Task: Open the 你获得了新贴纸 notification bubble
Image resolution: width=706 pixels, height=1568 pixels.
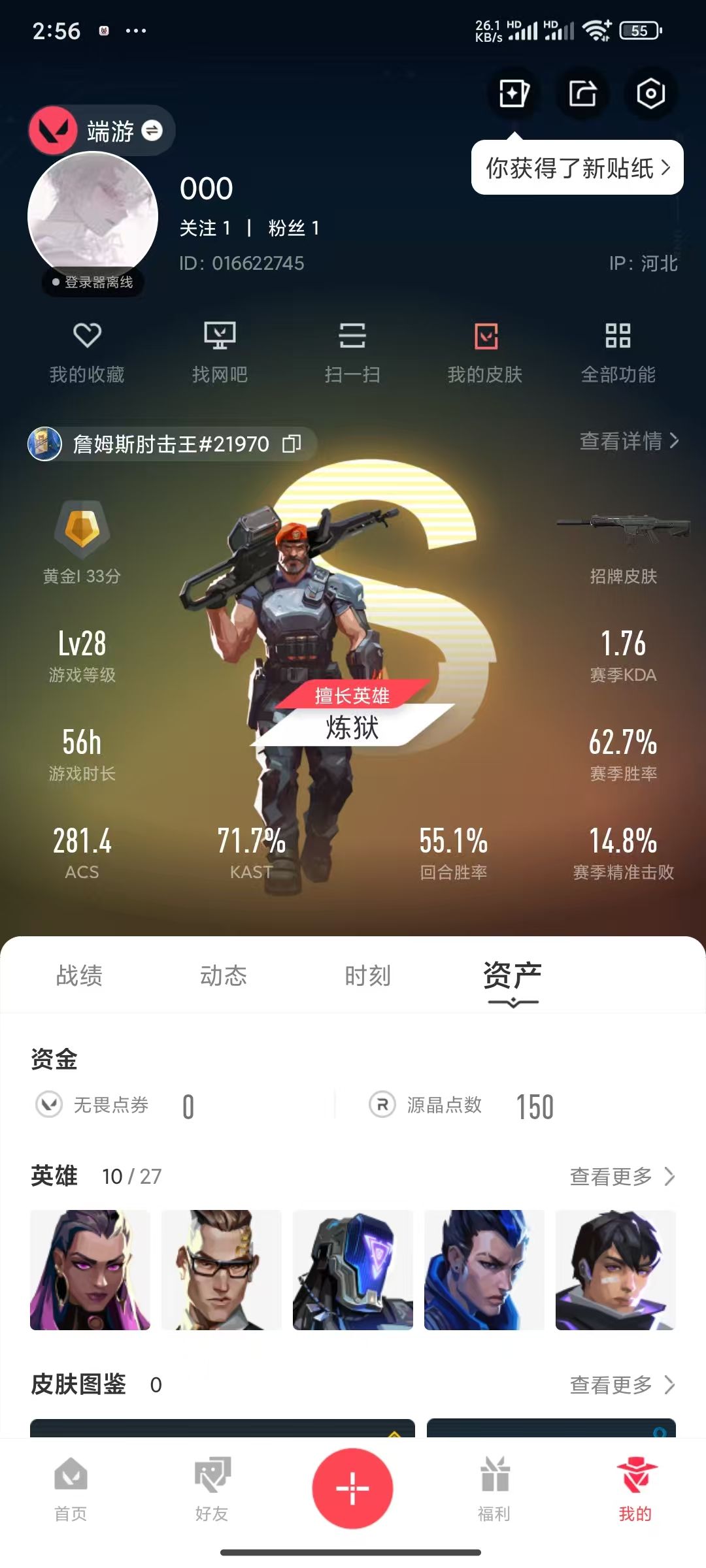Action: click(577, 168)
